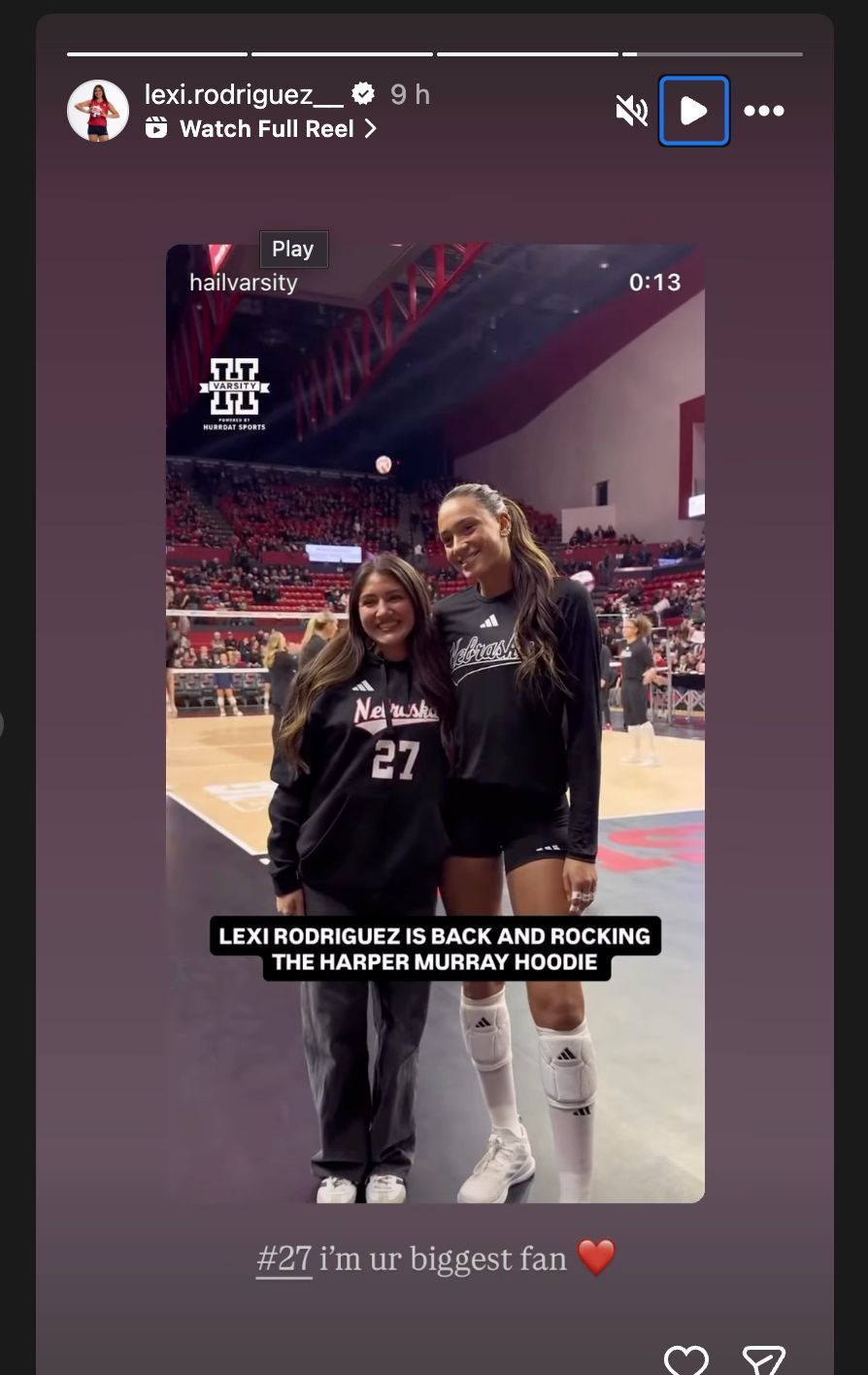Screen dimensions: 868x1375
Task: Click the verified badge next to the username
Action: (x=361, y=94)
